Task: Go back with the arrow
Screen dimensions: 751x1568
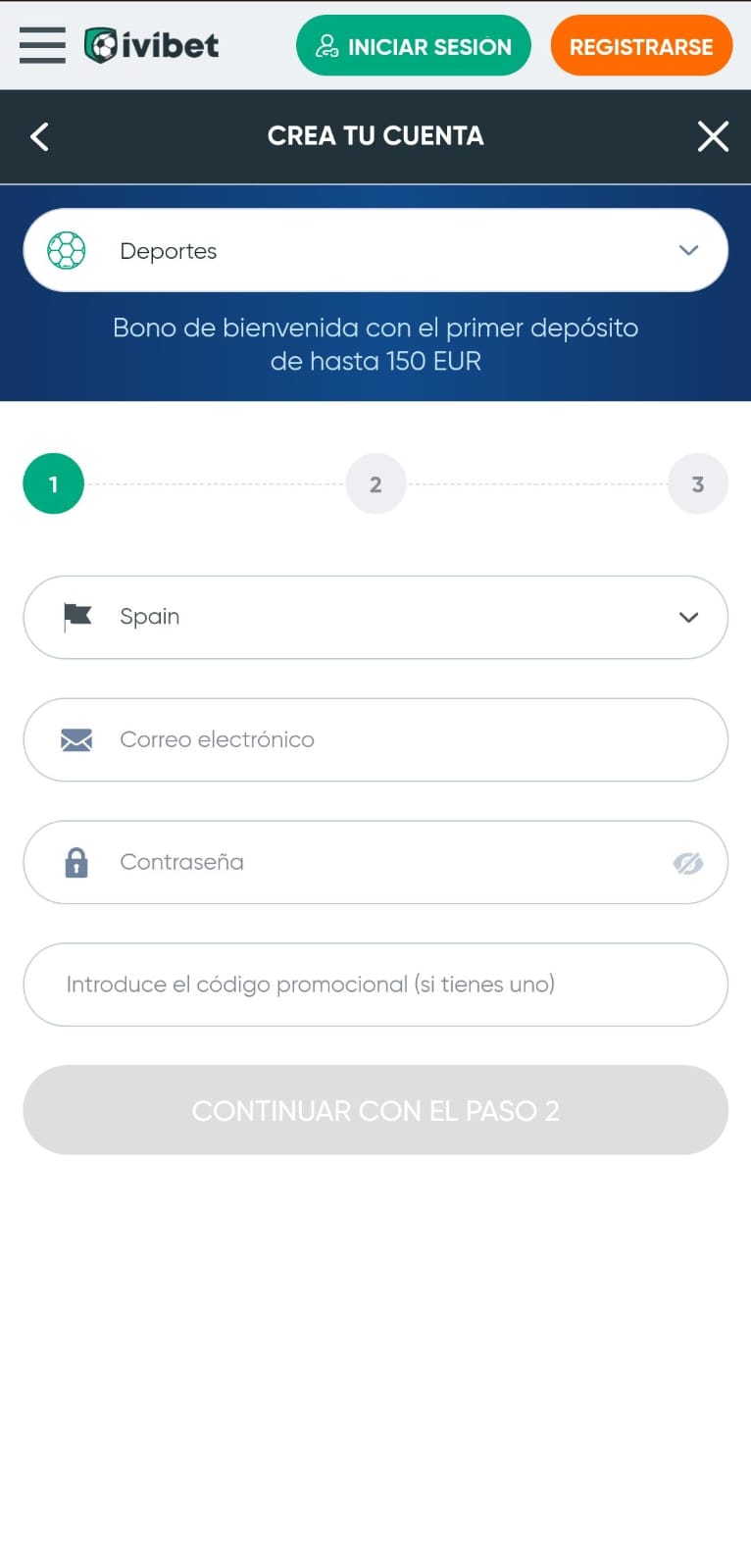Action: [39, 136]
